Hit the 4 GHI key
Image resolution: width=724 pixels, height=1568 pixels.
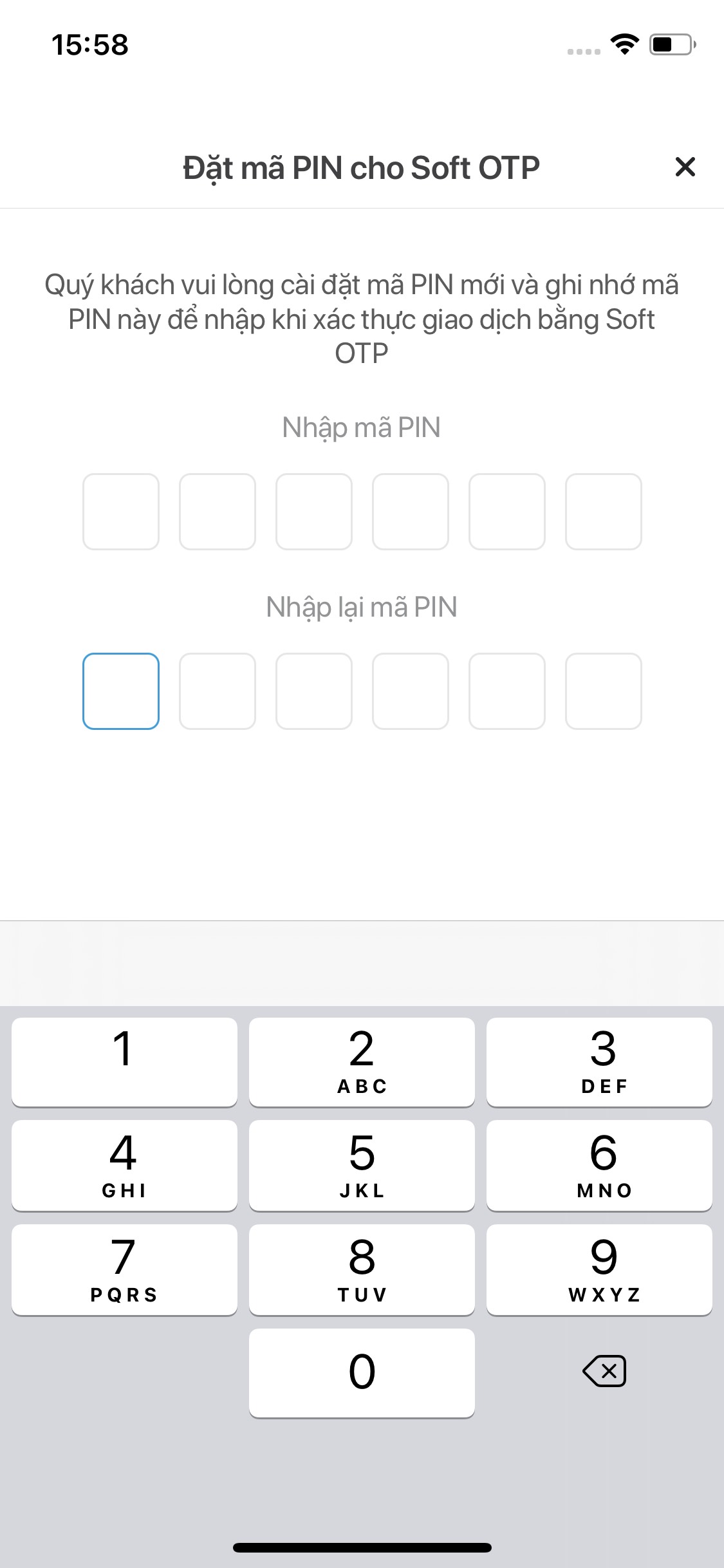coord(124,1166)
